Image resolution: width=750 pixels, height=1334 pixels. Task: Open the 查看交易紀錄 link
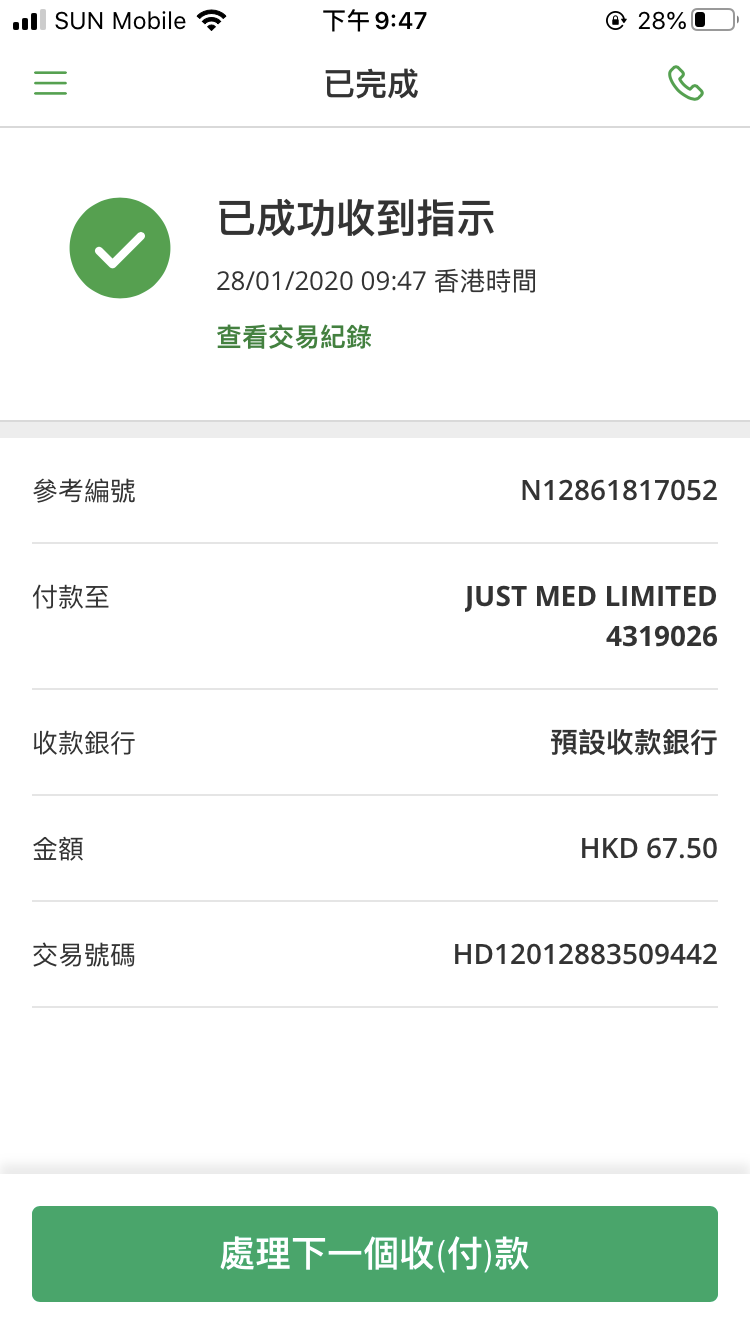[294, 337]
